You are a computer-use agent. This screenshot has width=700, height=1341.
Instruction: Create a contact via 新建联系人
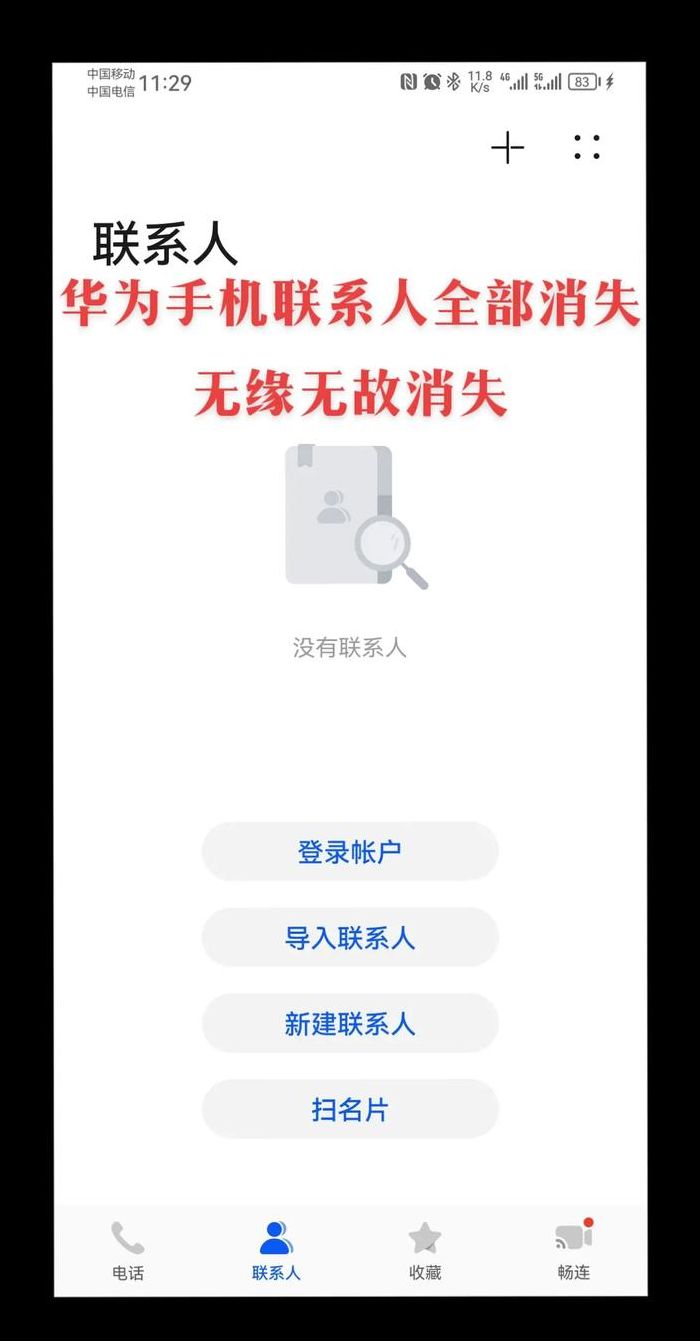(x=350, y=1024)
